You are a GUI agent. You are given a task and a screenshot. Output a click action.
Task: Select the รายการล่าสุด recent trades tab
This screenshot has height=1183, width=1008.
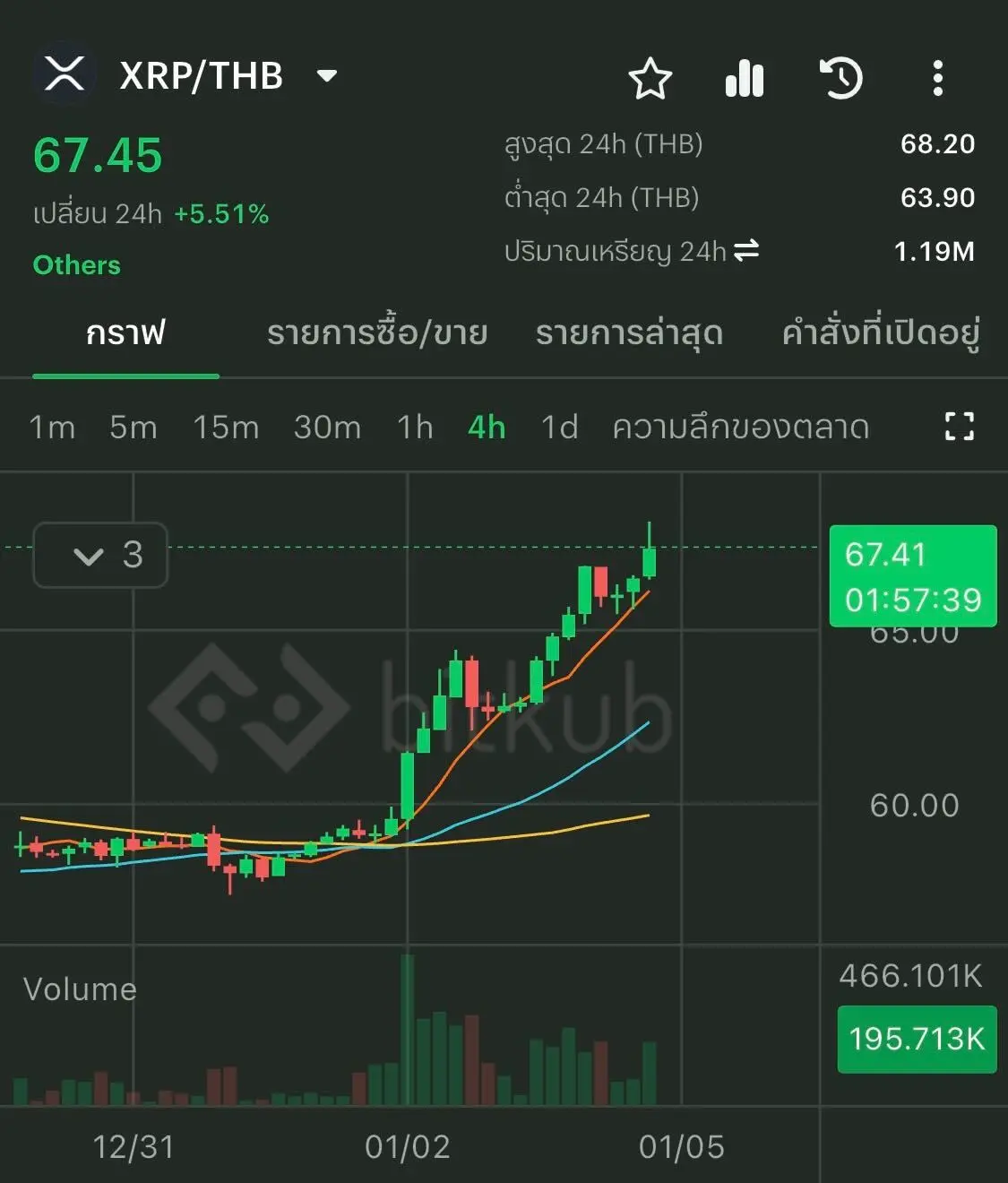coord(628,333)
